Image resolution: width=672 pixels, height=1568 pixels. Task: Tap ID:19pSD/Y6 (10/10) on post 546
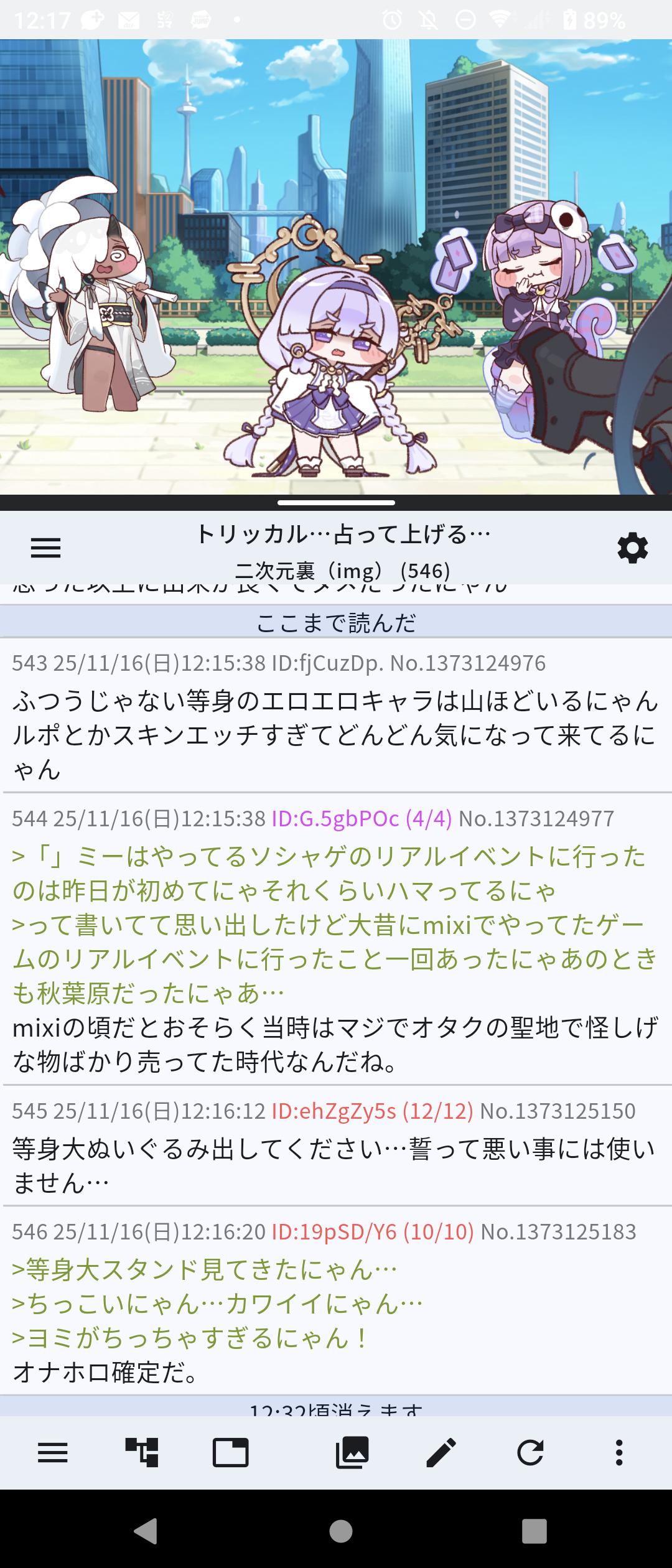tap(372, 1232)
